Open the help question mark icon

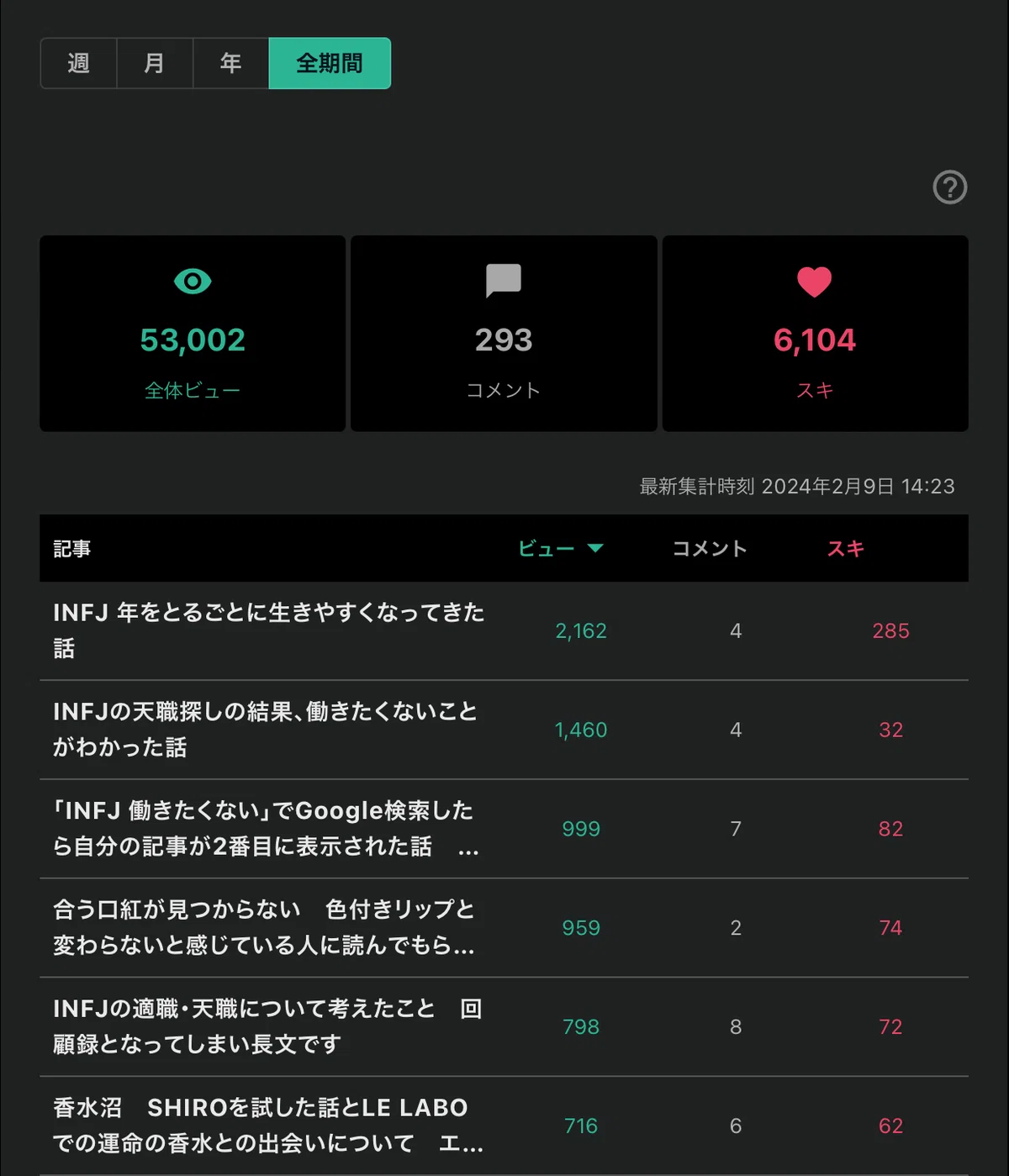950,187
